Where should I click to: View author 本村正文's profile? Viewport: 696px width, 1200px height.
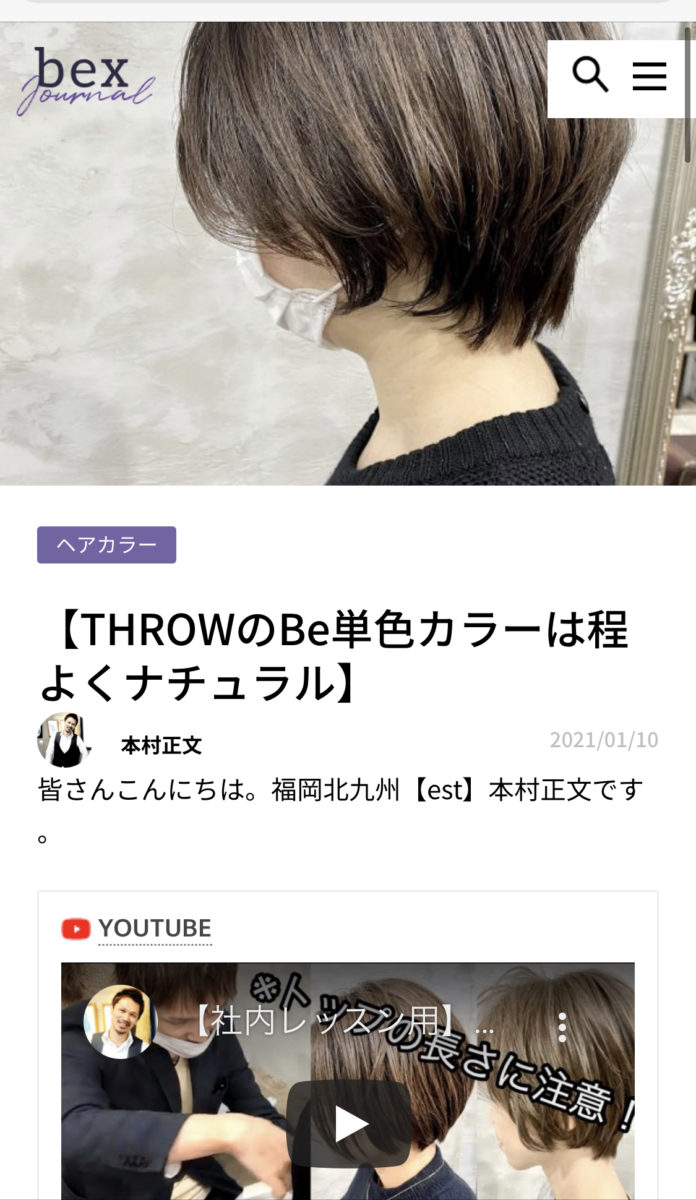[160, 745]
